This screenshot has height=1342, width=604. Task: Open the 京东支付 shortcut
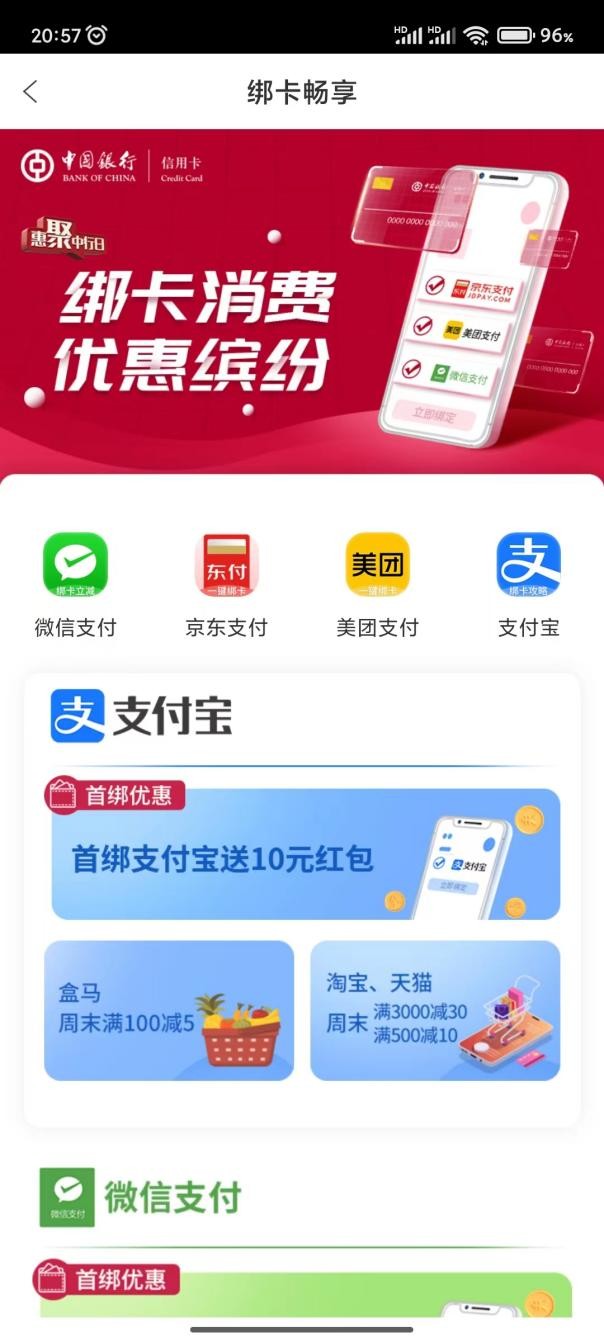pos(226,586)
